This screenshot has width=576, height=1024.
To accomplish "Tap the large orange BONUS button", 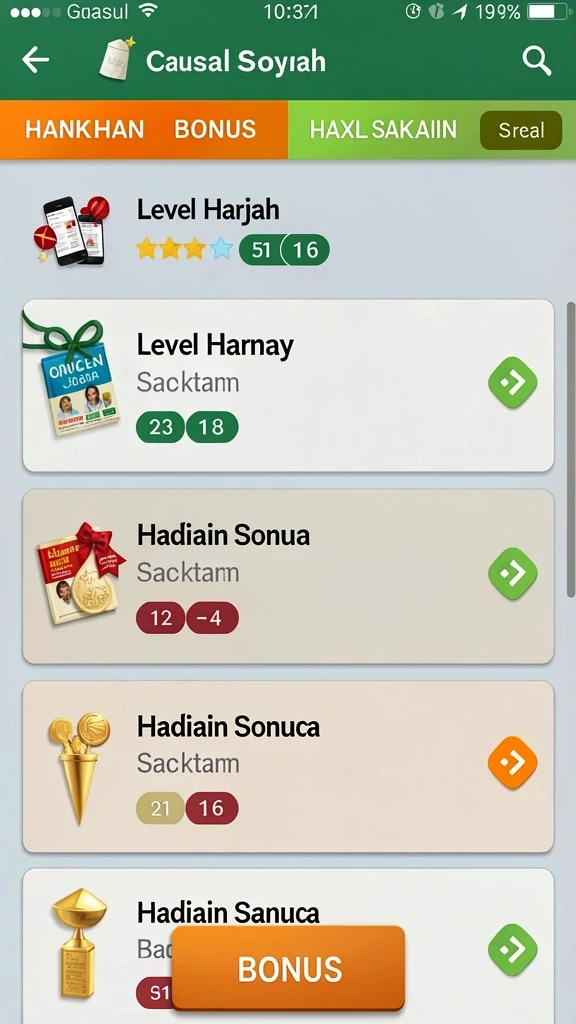I will [x=288, y=968].
